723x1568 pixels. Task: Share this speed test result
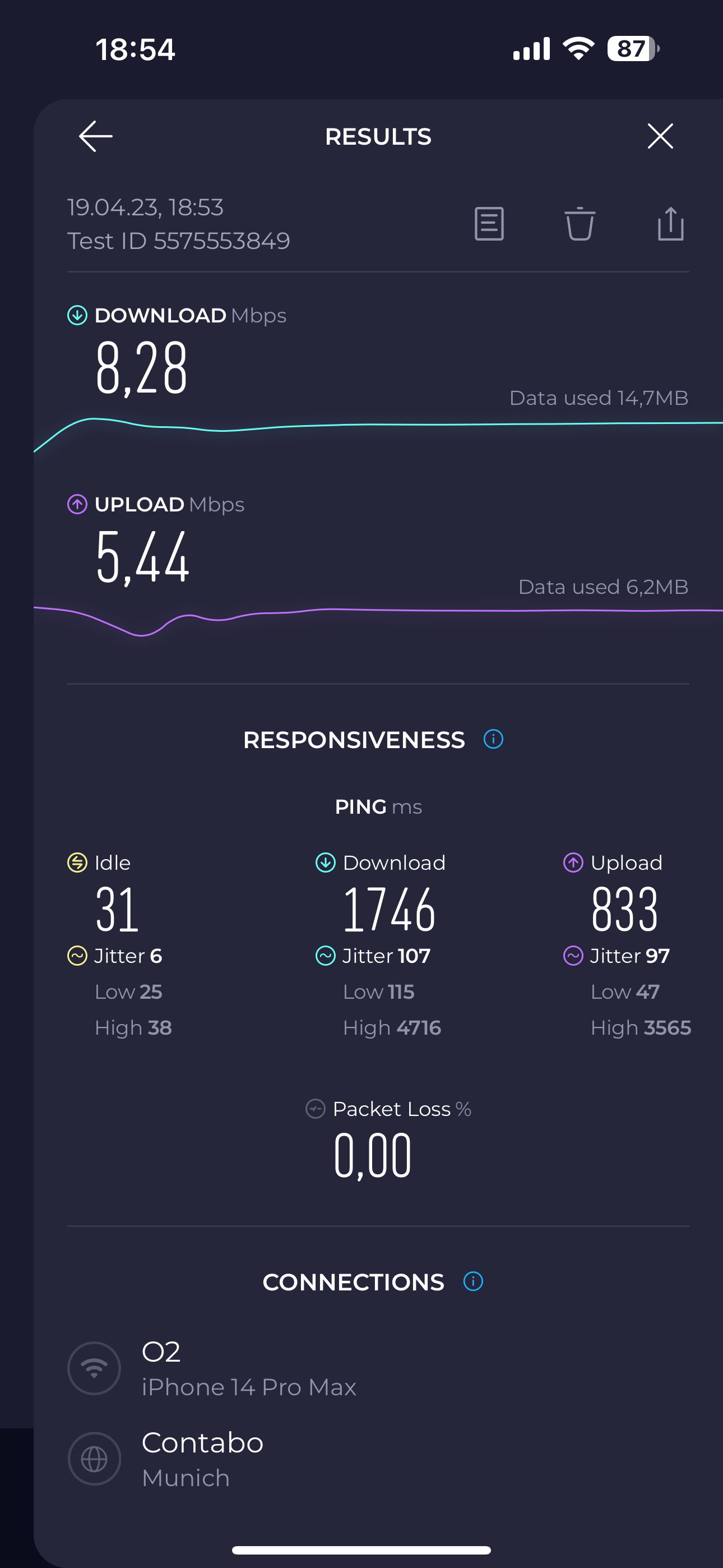click(x=671, y=224)
